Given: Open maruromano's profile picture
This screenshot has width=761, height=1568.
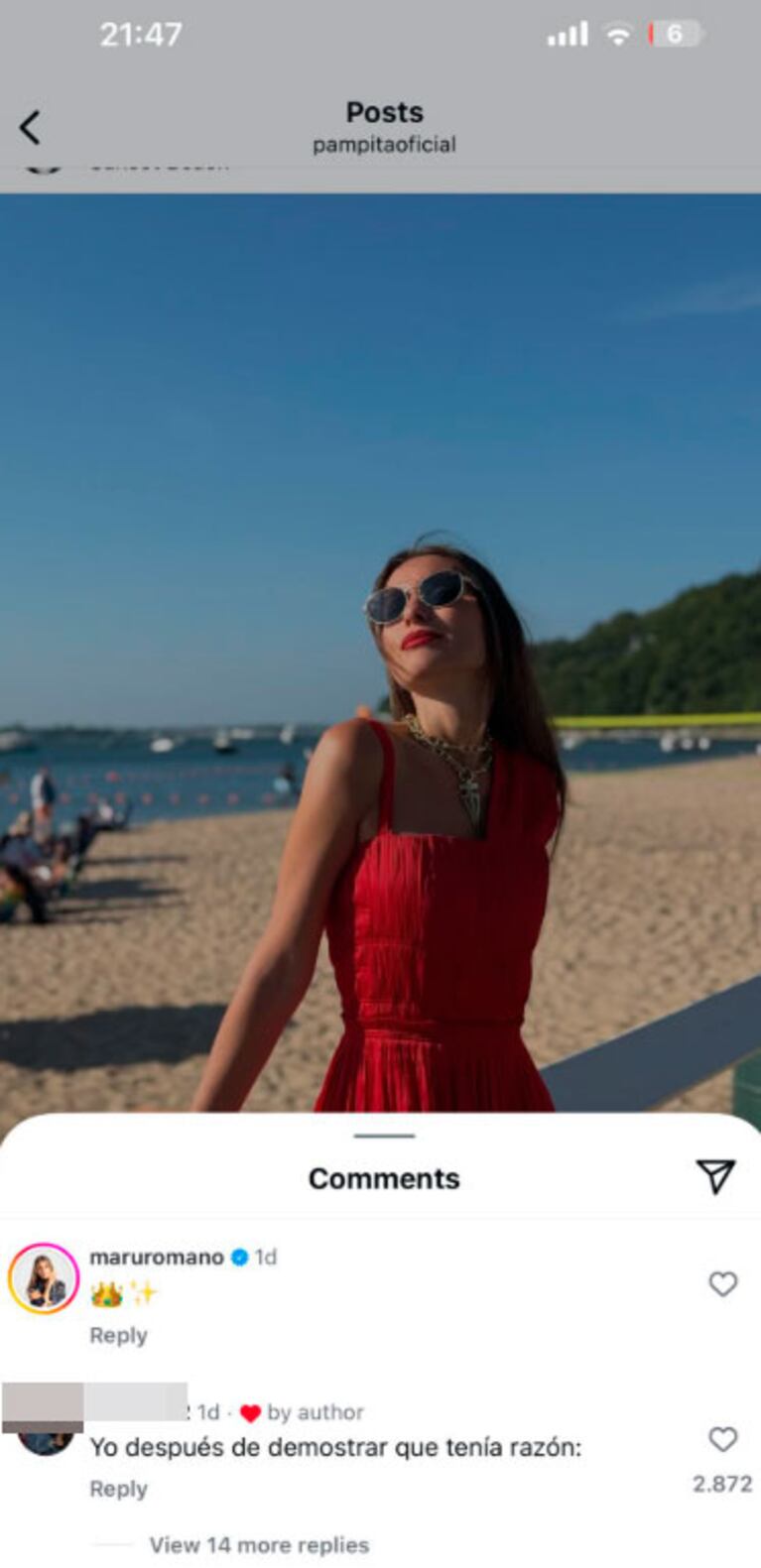Looking at the screenshot, I should click(x=44, y=1278).
